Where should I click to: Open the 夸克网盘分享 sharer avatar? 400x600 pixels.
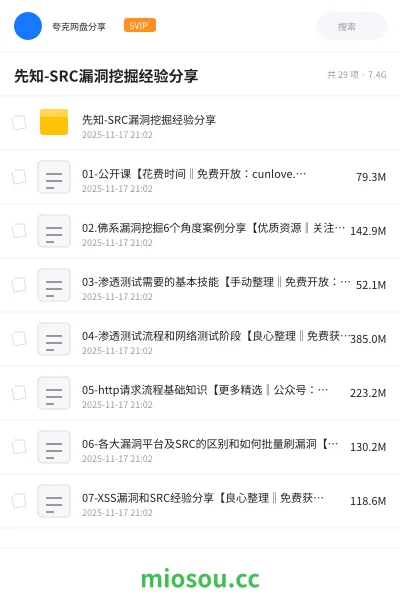pos(28,26)
